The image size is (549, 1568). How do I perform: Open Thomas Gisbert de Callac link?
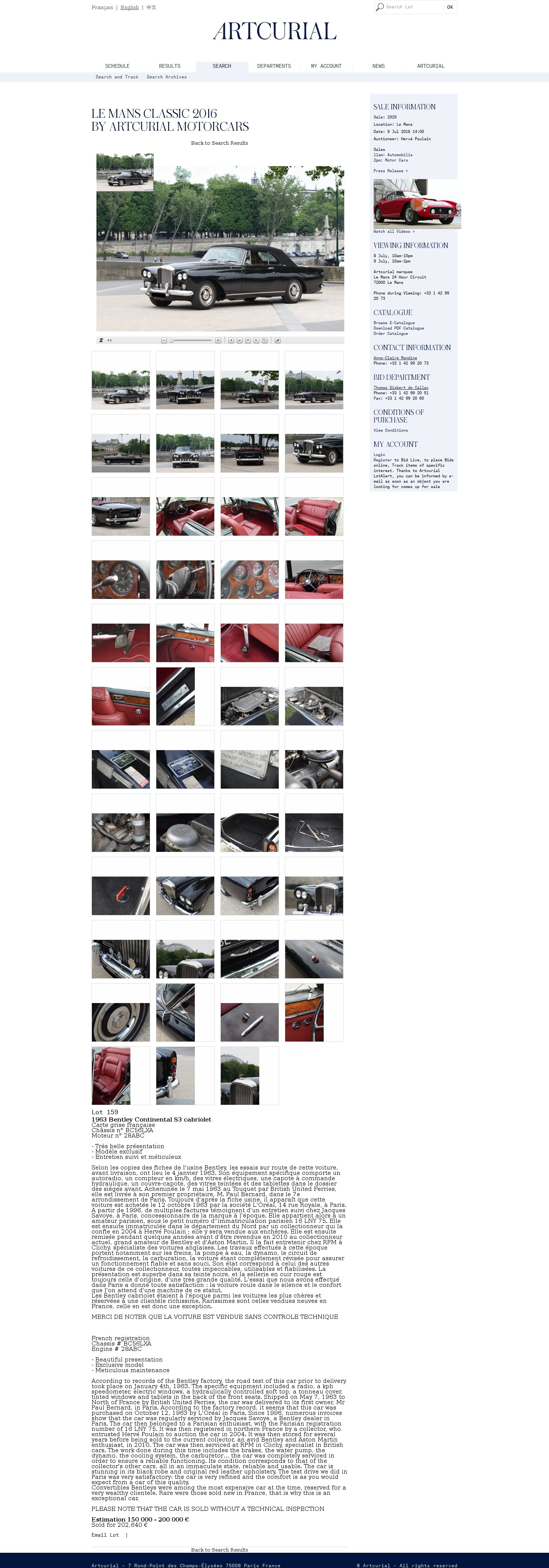(400, 388)
